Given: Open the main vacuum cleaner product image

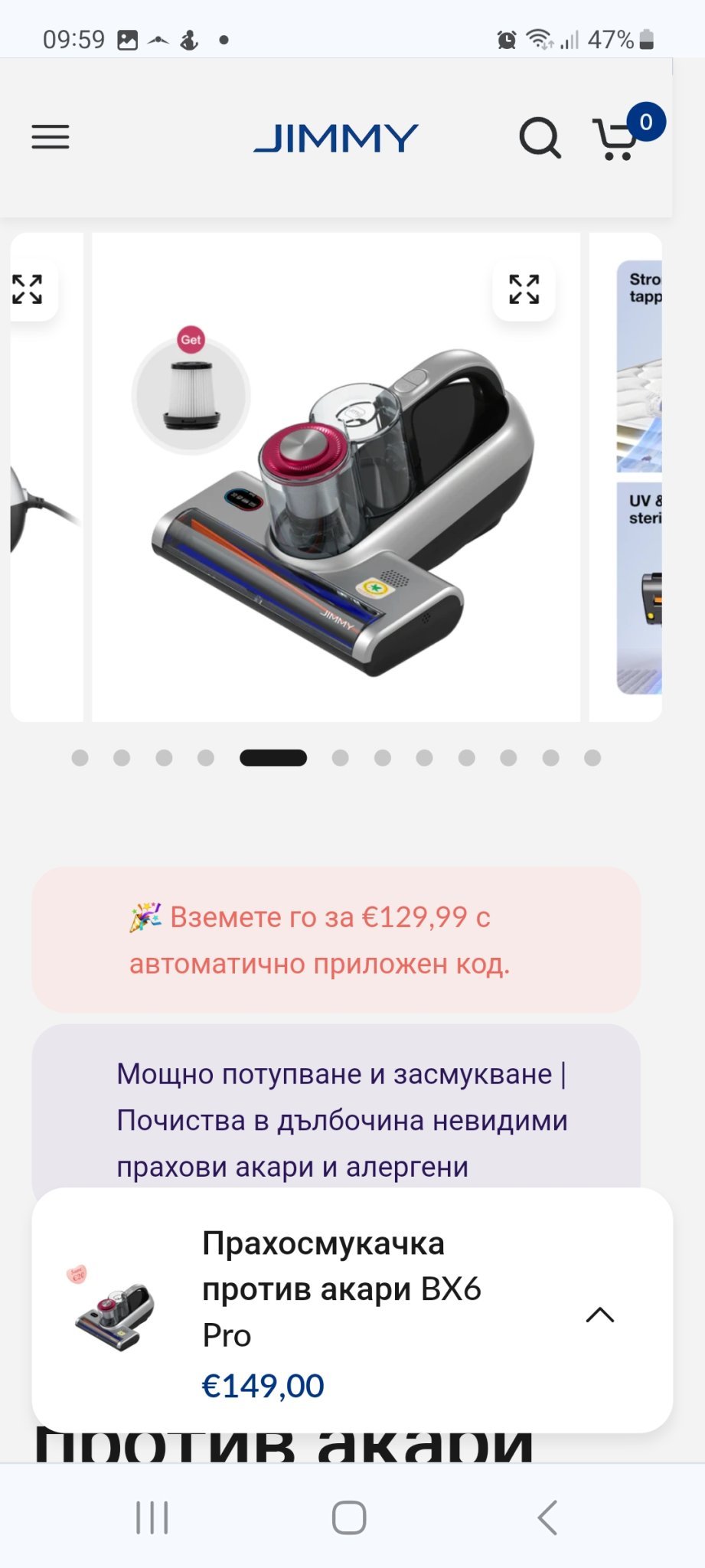Looking at the screenshot, I should click(x=336, y=477).
